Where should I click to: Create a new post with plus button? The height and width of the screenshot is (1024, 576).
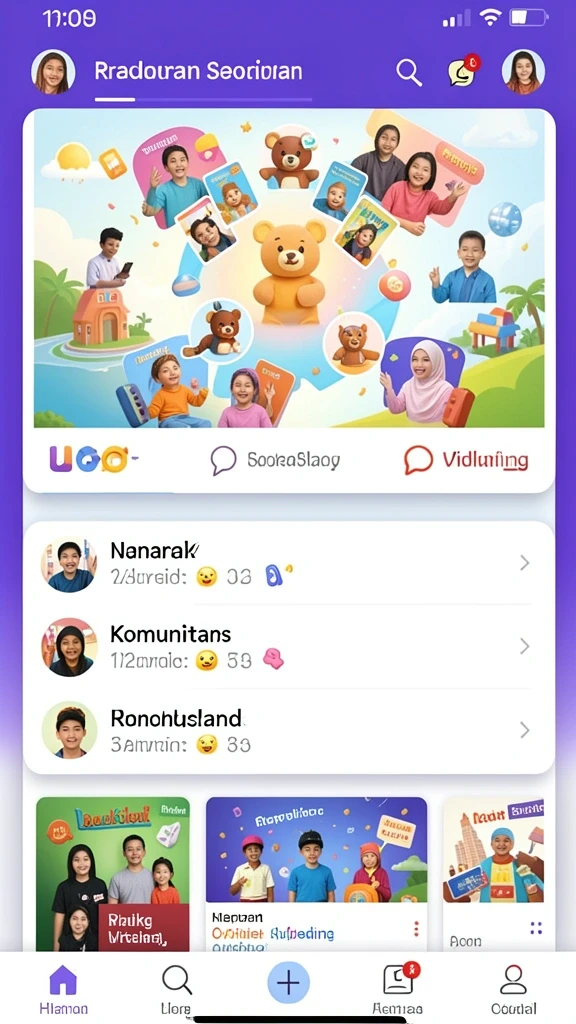click(288, 982)
